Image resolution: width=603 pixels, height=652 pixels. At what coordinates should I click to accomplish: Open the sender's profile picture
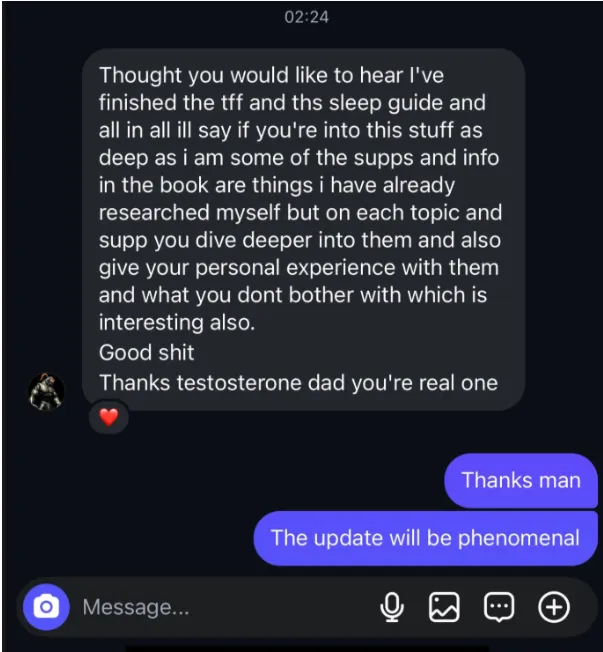46,392
